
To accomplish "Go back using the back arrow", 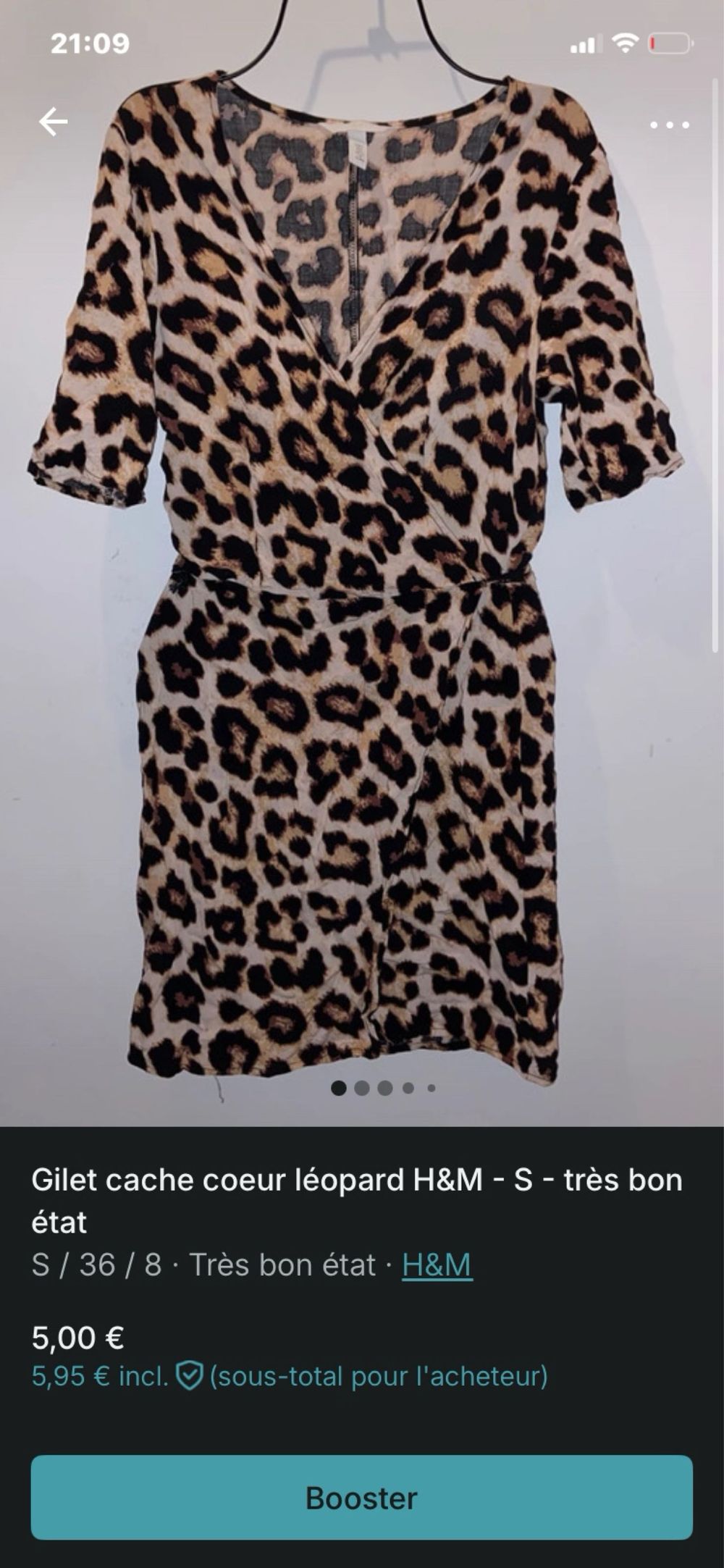I will point(53,122).
